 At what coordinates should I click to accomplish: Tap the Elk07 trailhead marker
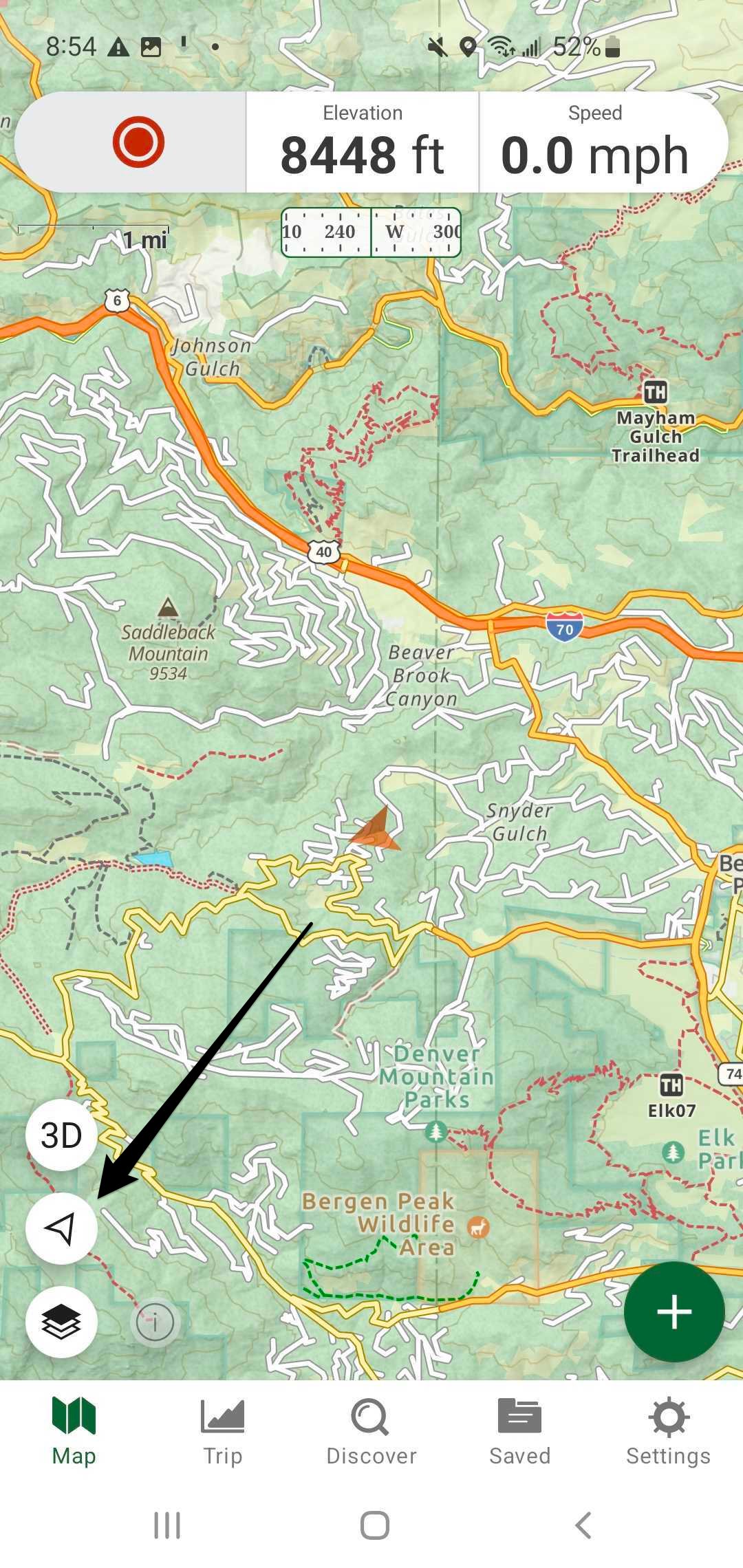pyautogui.click(x=671, y=1085)
